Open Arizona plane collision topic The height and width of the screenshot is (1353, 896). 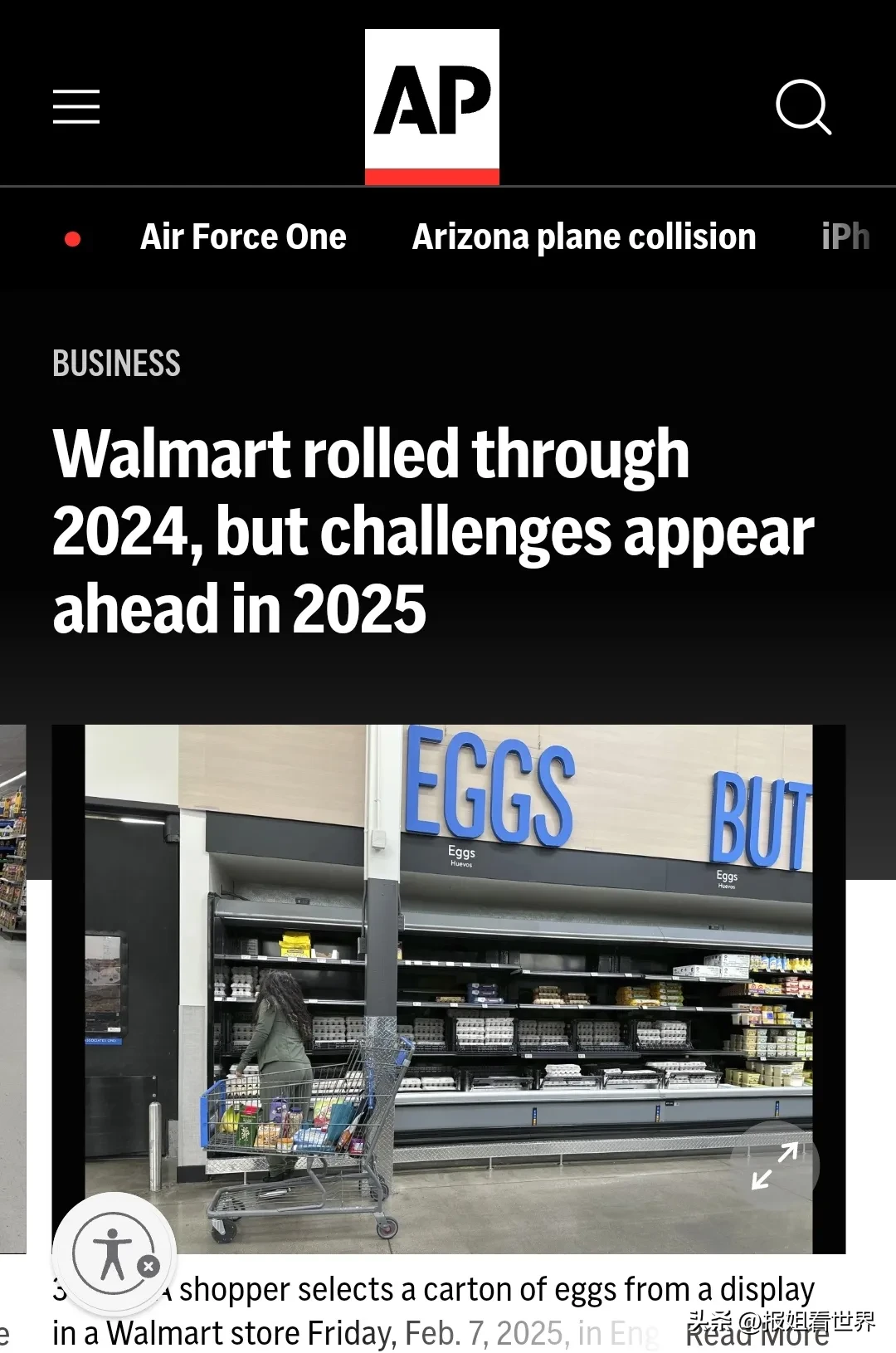[584, 237]
